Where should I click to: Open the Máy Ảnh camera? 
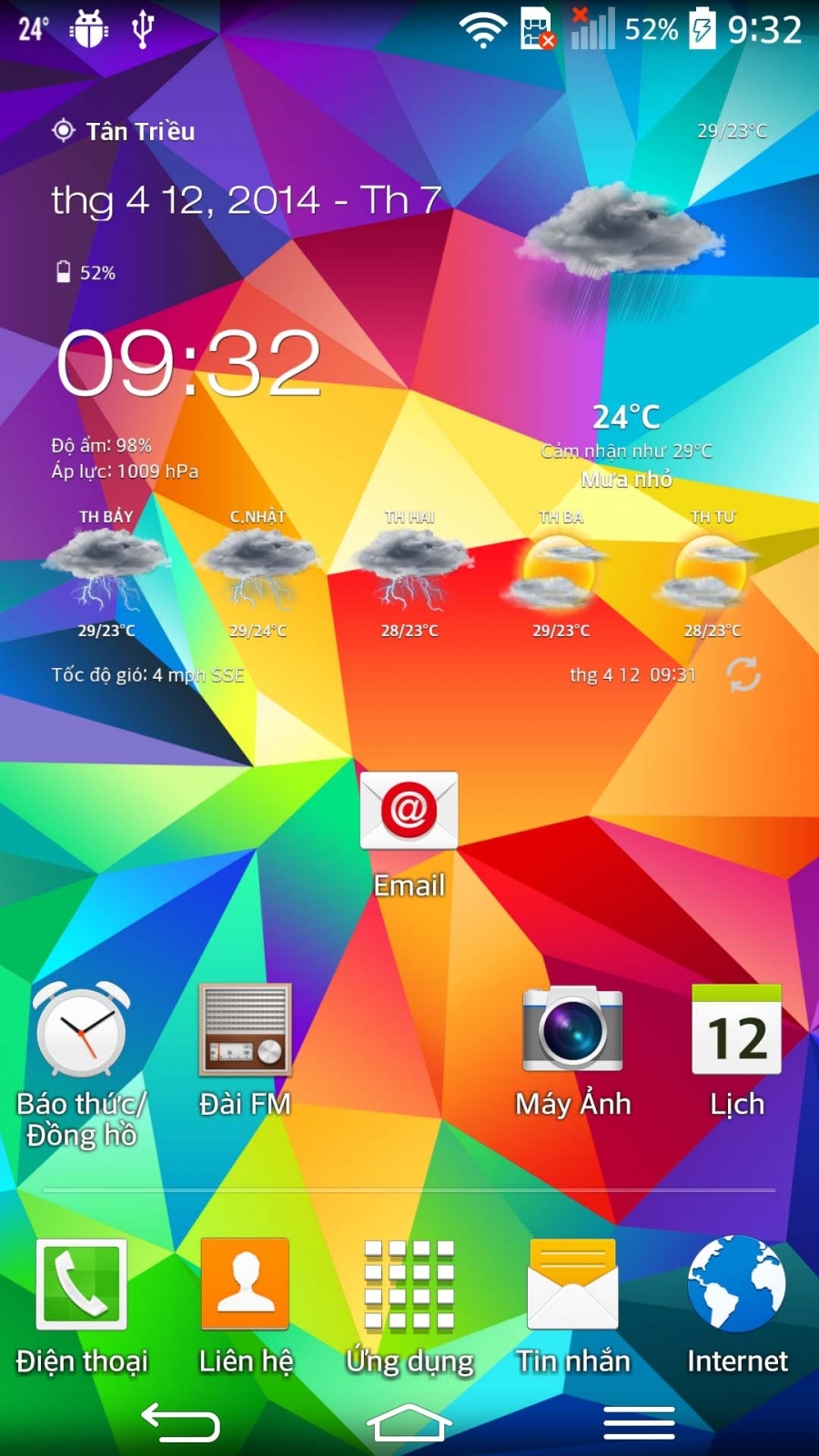pos(572,1031)
